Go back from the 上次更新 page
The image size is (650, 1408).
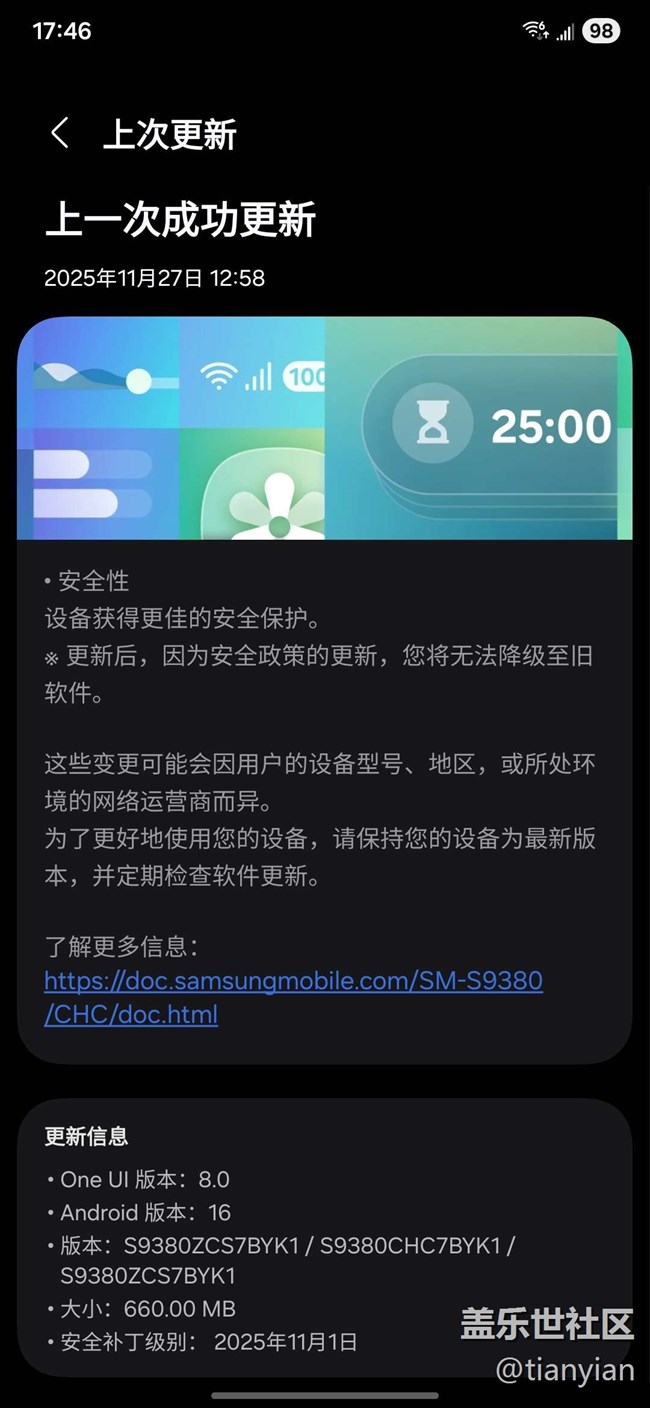tap(60, 134)
